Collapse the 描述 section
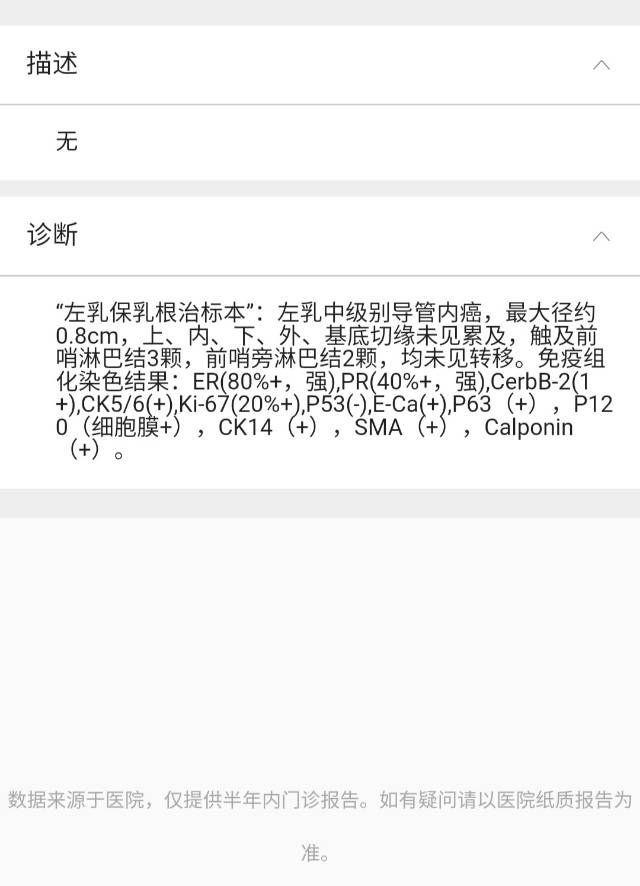 [x=601, y=65]
